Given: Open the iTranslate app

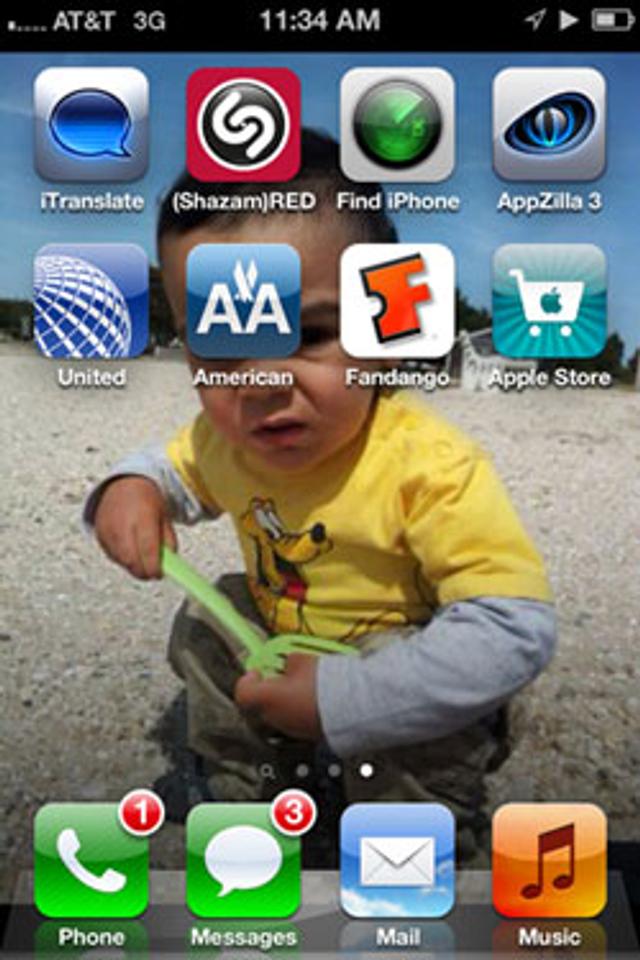Looking at the screenshot, I should tap(91, 124).
